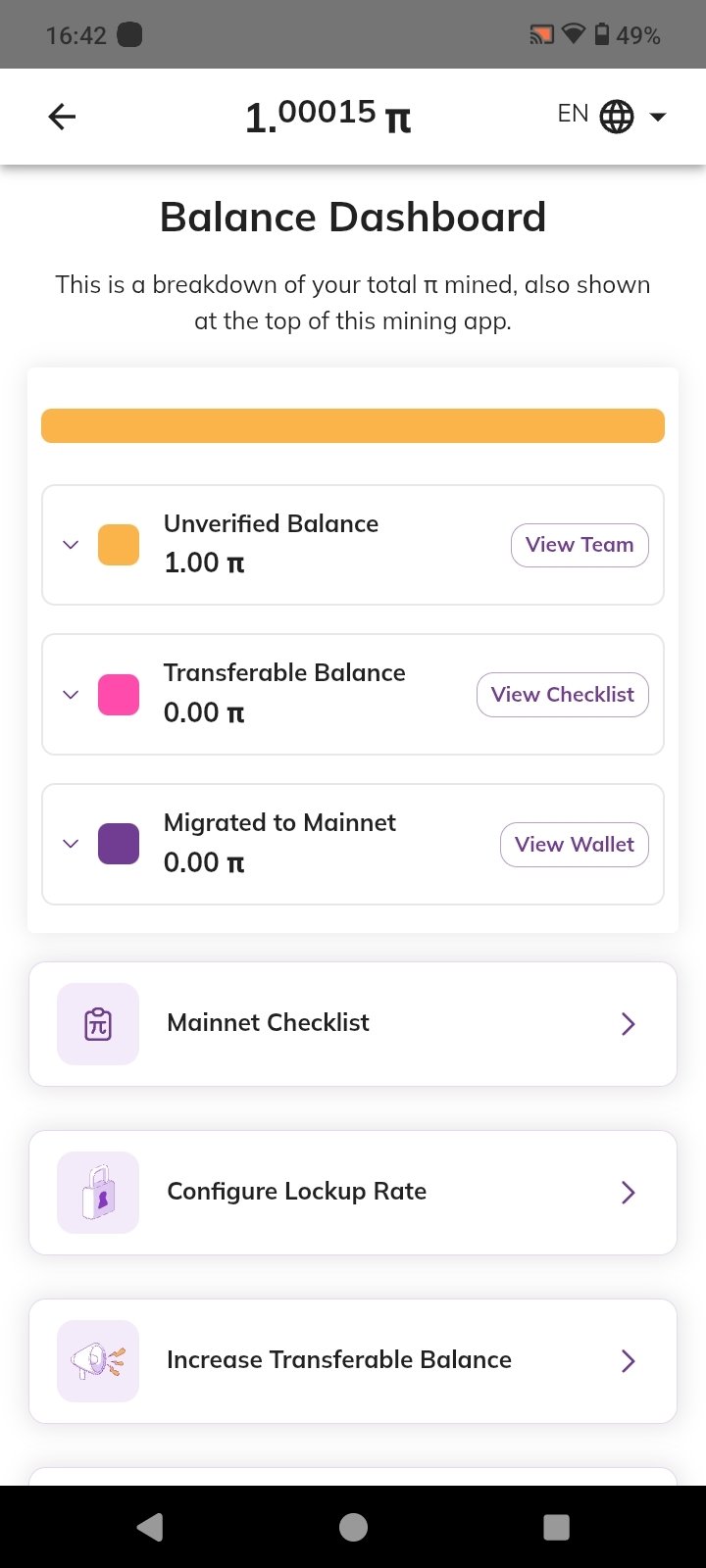Open recent apps from navigation bar
This screenshot has height=1568, width=706.
[556, 1527]
